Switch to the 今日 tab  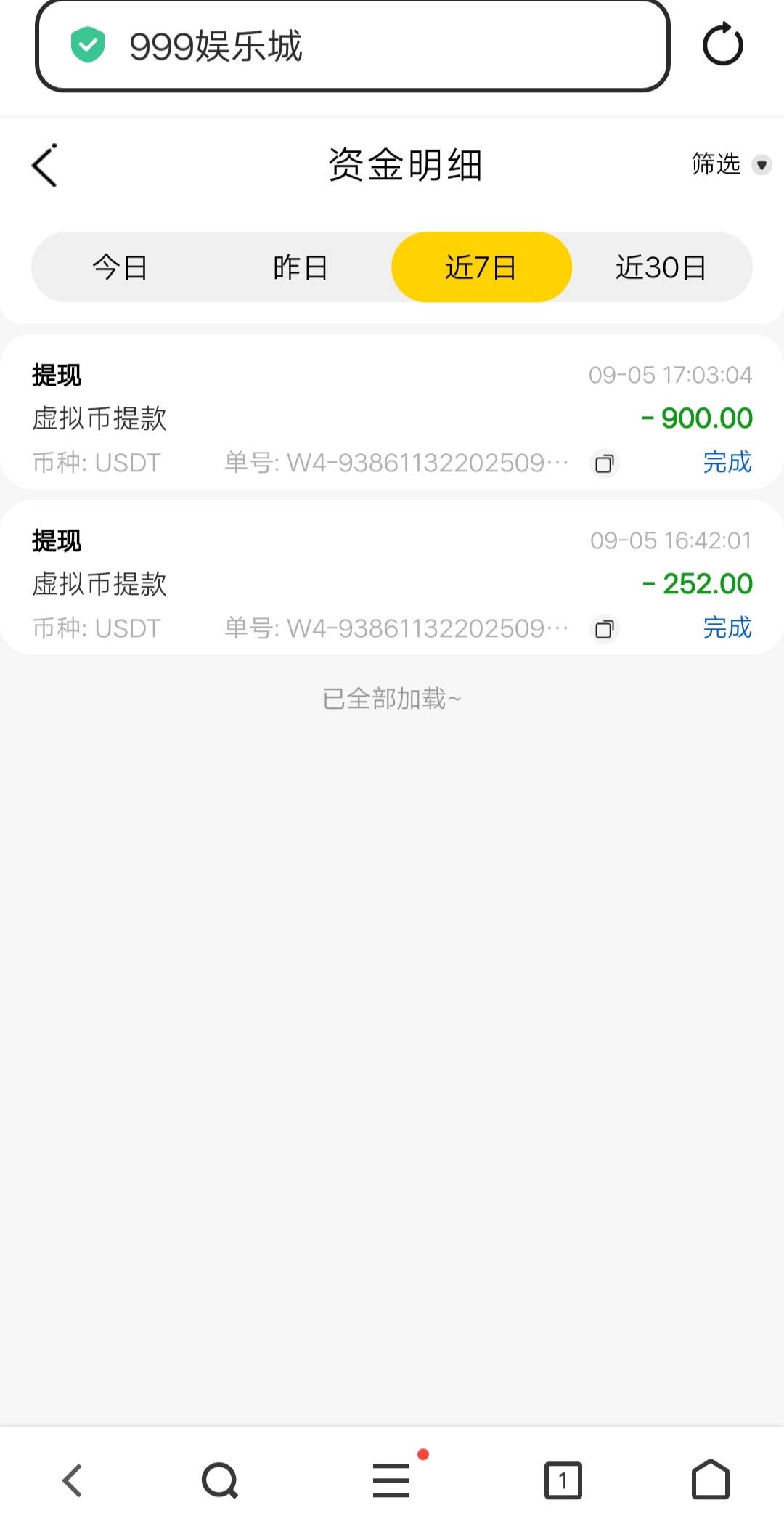pos(121,267)
